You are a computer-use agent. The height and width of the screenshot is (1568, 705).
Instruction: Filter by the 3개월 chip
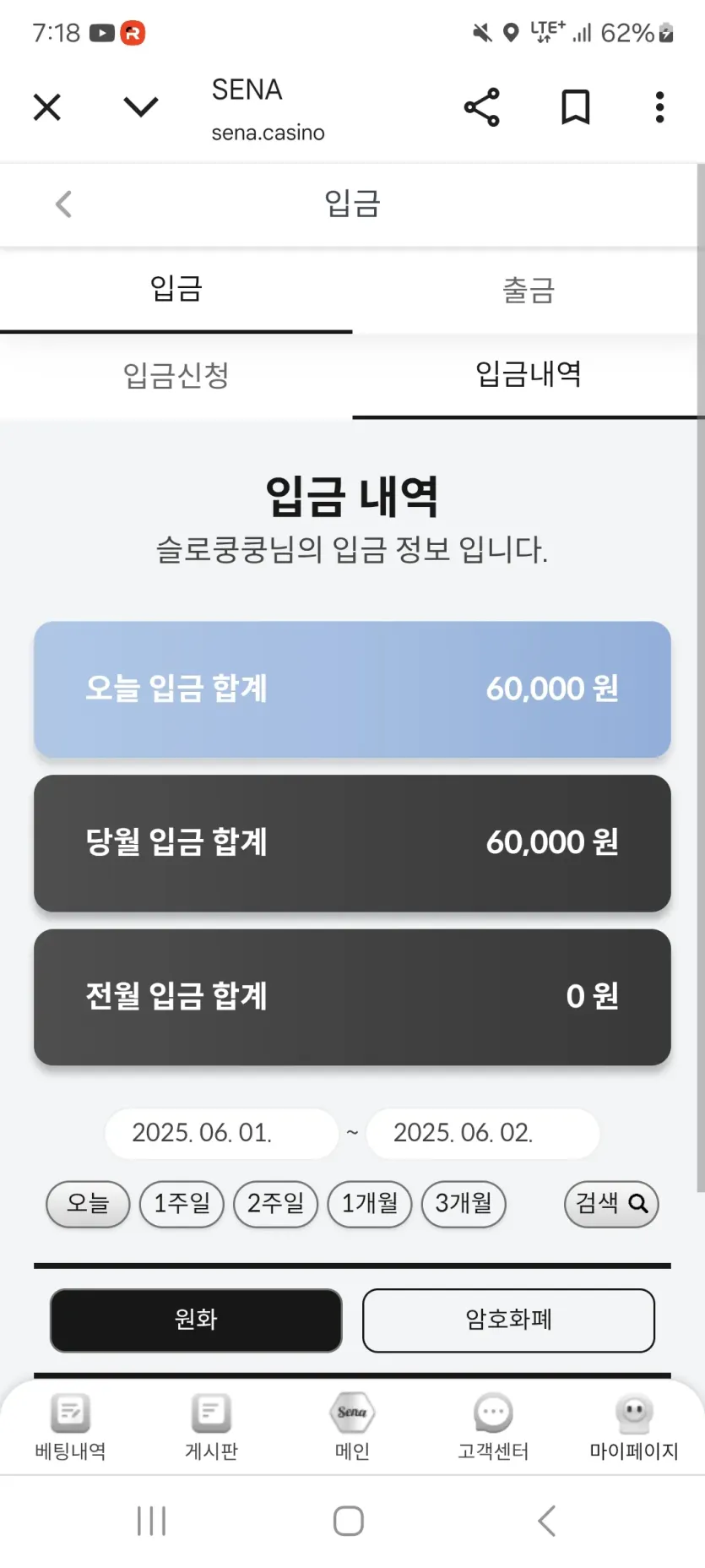coord(464,1203)
